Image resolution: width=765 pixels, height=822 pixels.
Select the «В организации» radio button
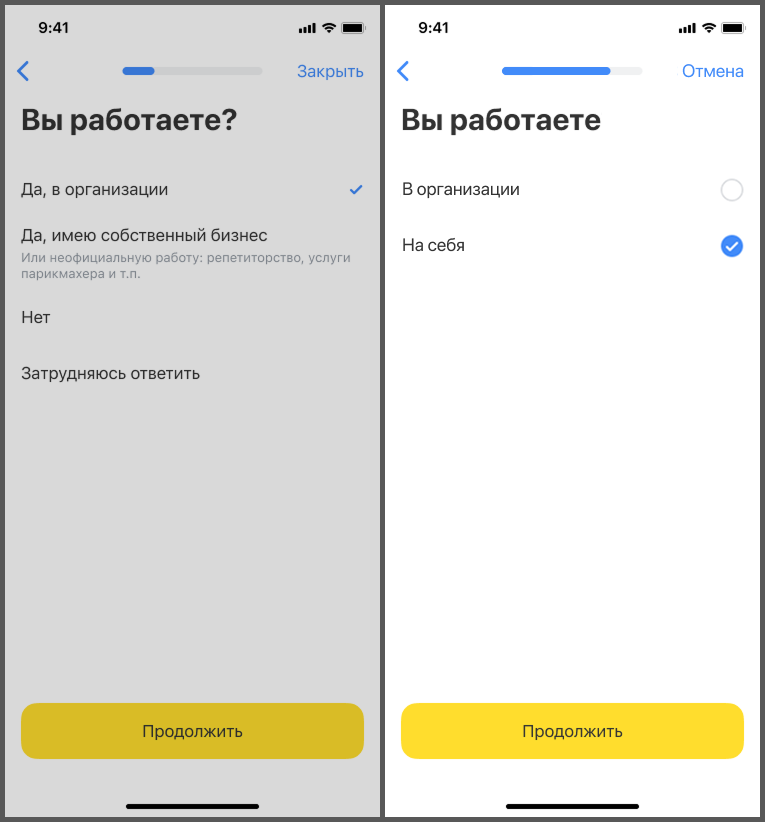tap(731, 190)
